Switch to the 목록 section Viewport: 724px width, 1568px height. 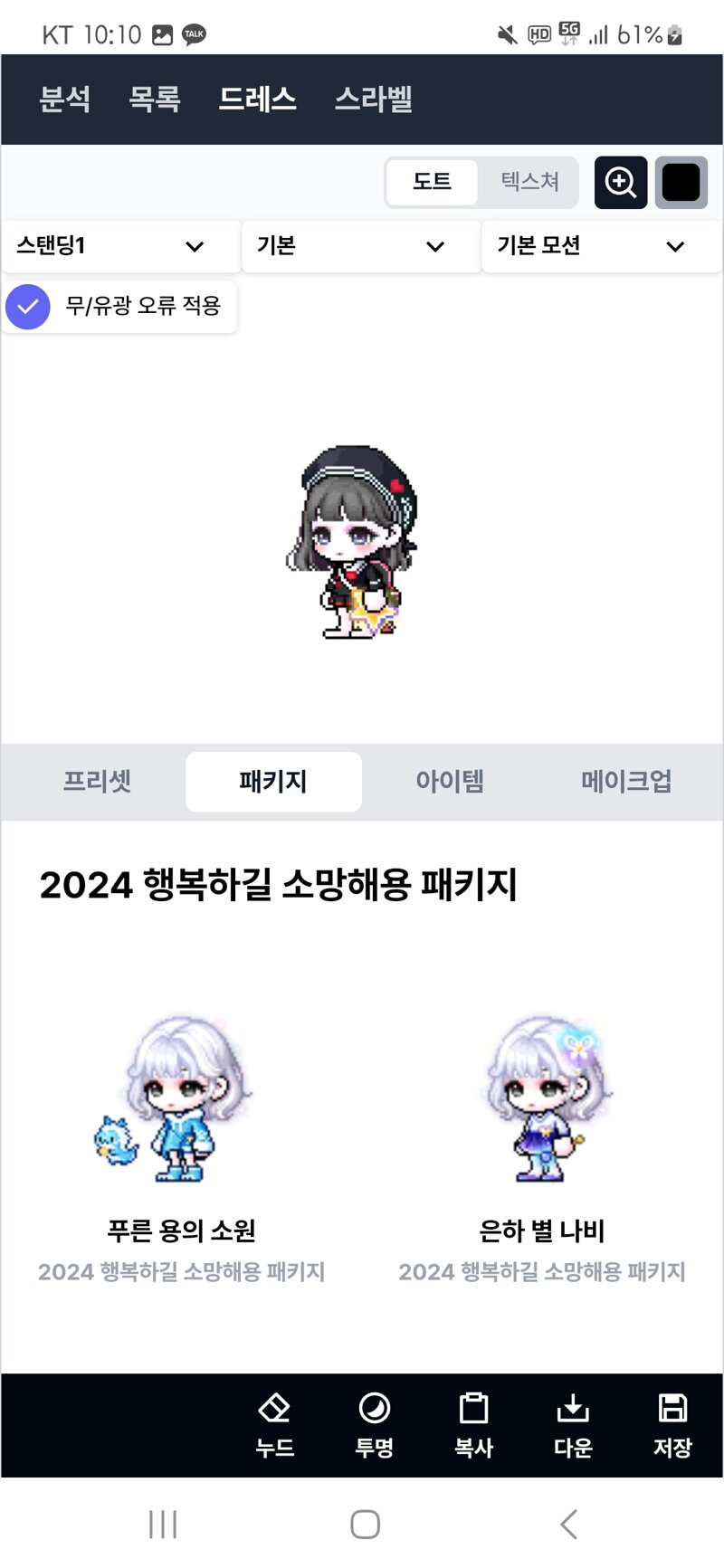155,99
